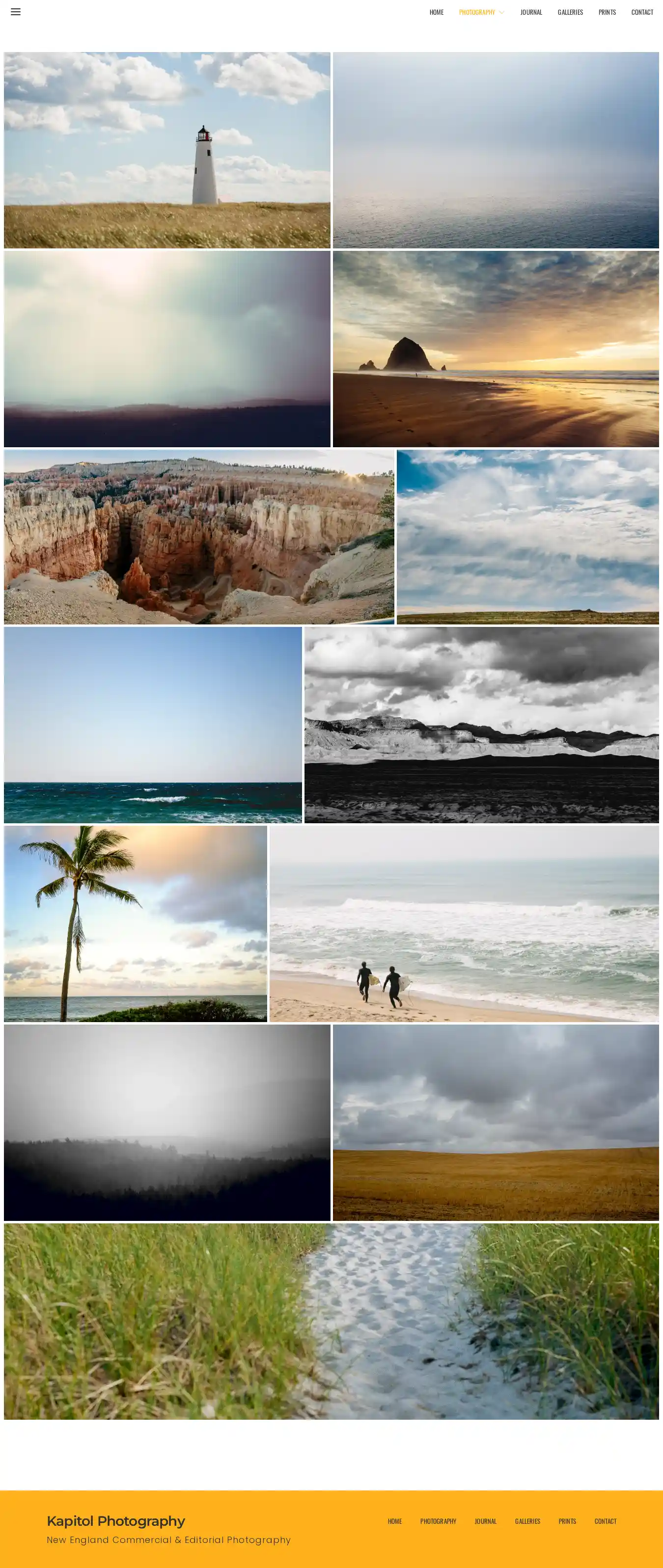
Task: Open the red rock canyon photo
Action: (x=198, y=537)
